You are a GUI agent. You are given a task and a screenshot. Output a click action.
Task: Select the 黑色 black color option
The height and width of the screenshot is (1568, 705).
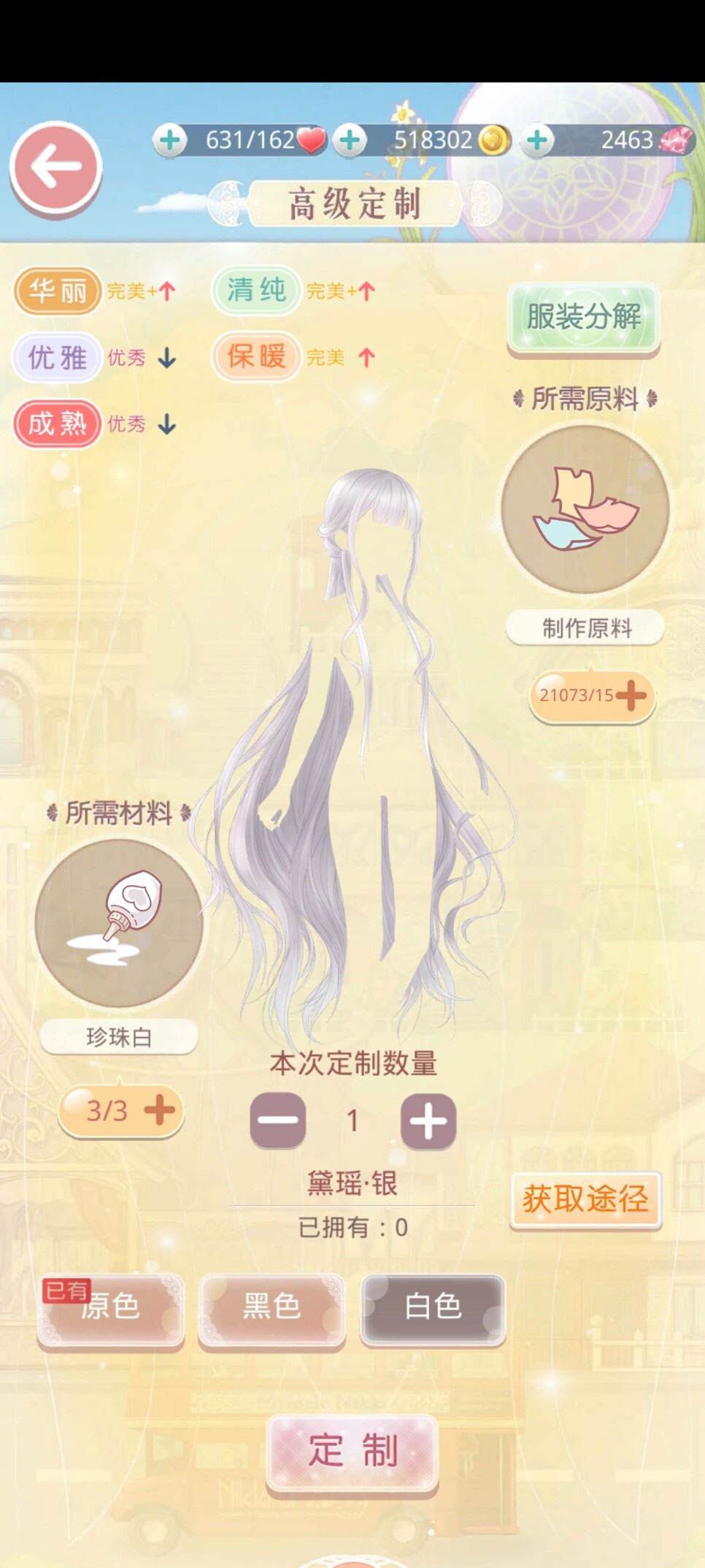[x=271, y=1309]
